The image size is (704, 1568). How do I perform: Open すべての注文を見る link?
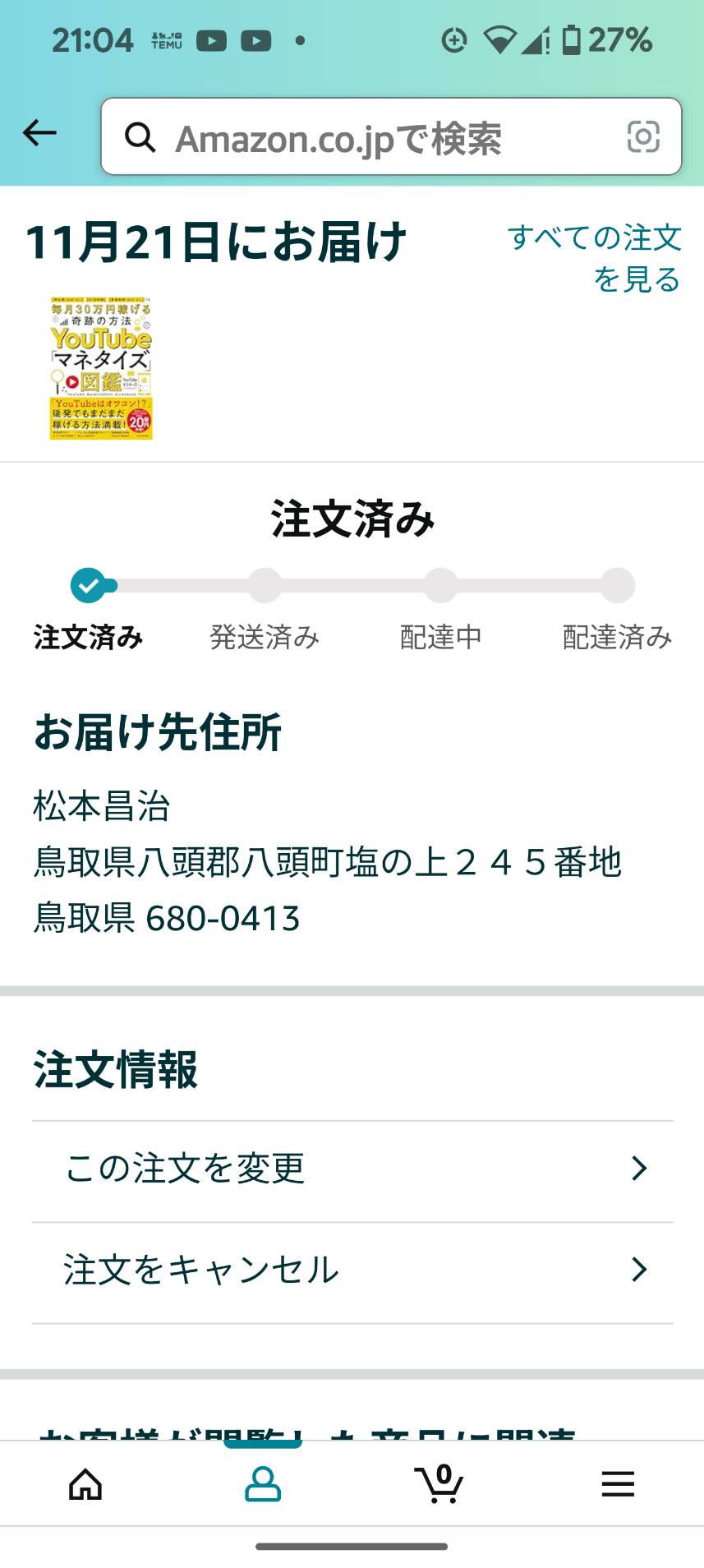(595, 258)
